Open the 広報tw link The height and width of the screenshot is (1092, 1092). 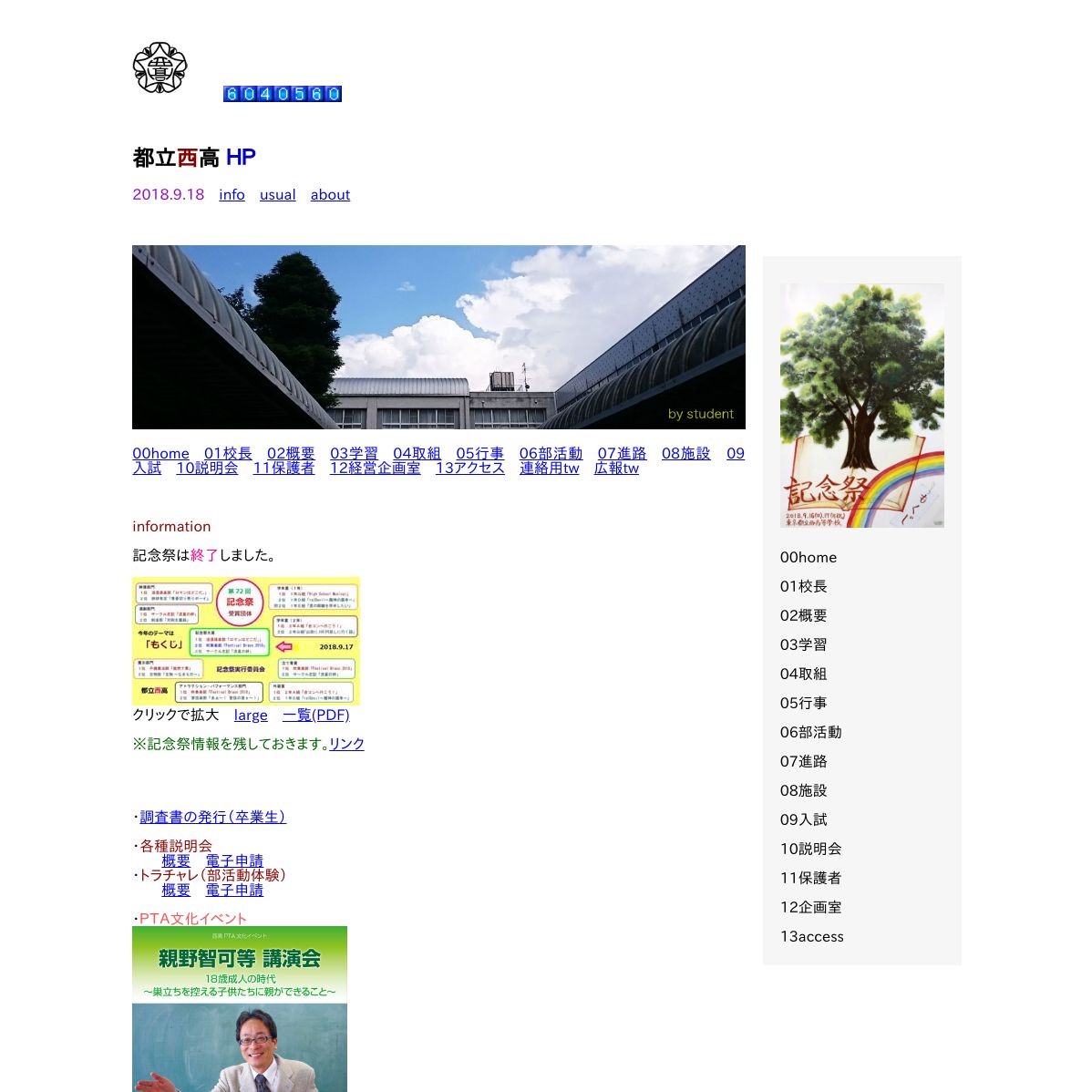point(616,468)
